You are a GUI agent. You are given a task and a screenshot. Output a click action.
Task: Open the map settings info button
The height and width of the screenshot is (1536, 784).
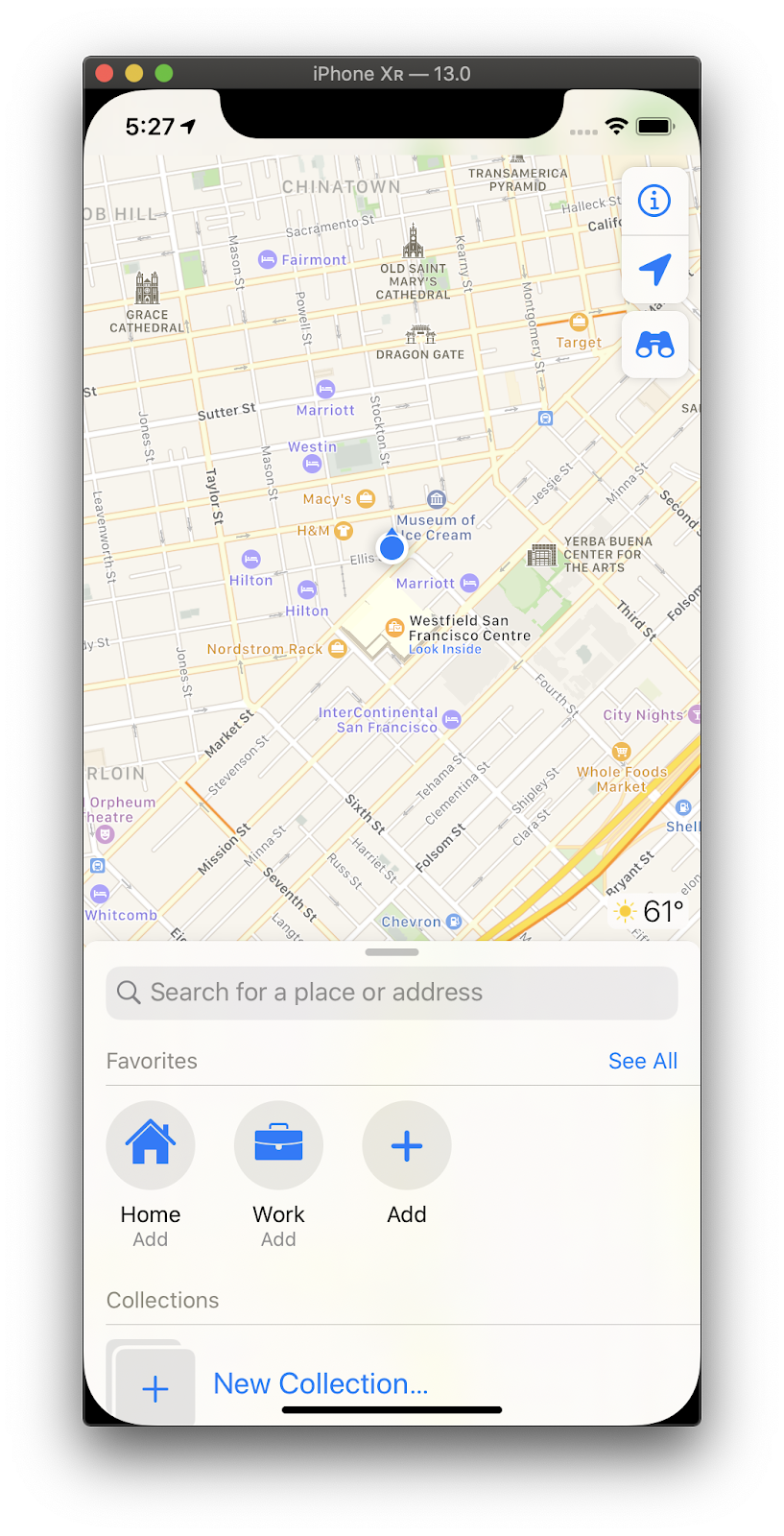[654, 202]
